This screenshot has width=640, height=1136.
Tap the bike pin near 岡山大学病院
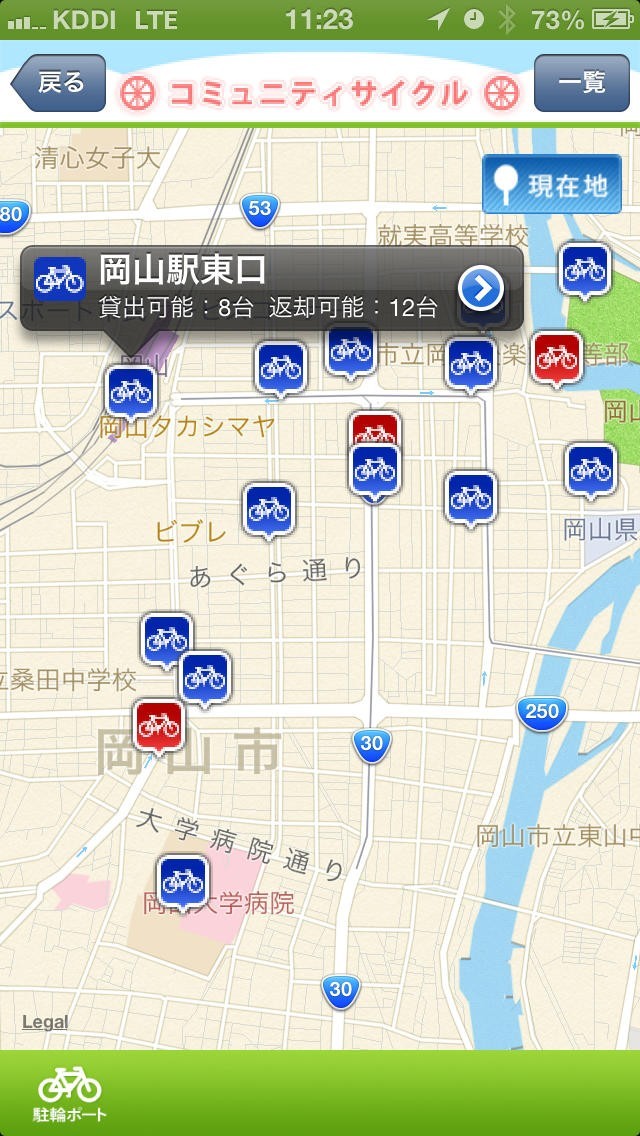tap(183, 881)
